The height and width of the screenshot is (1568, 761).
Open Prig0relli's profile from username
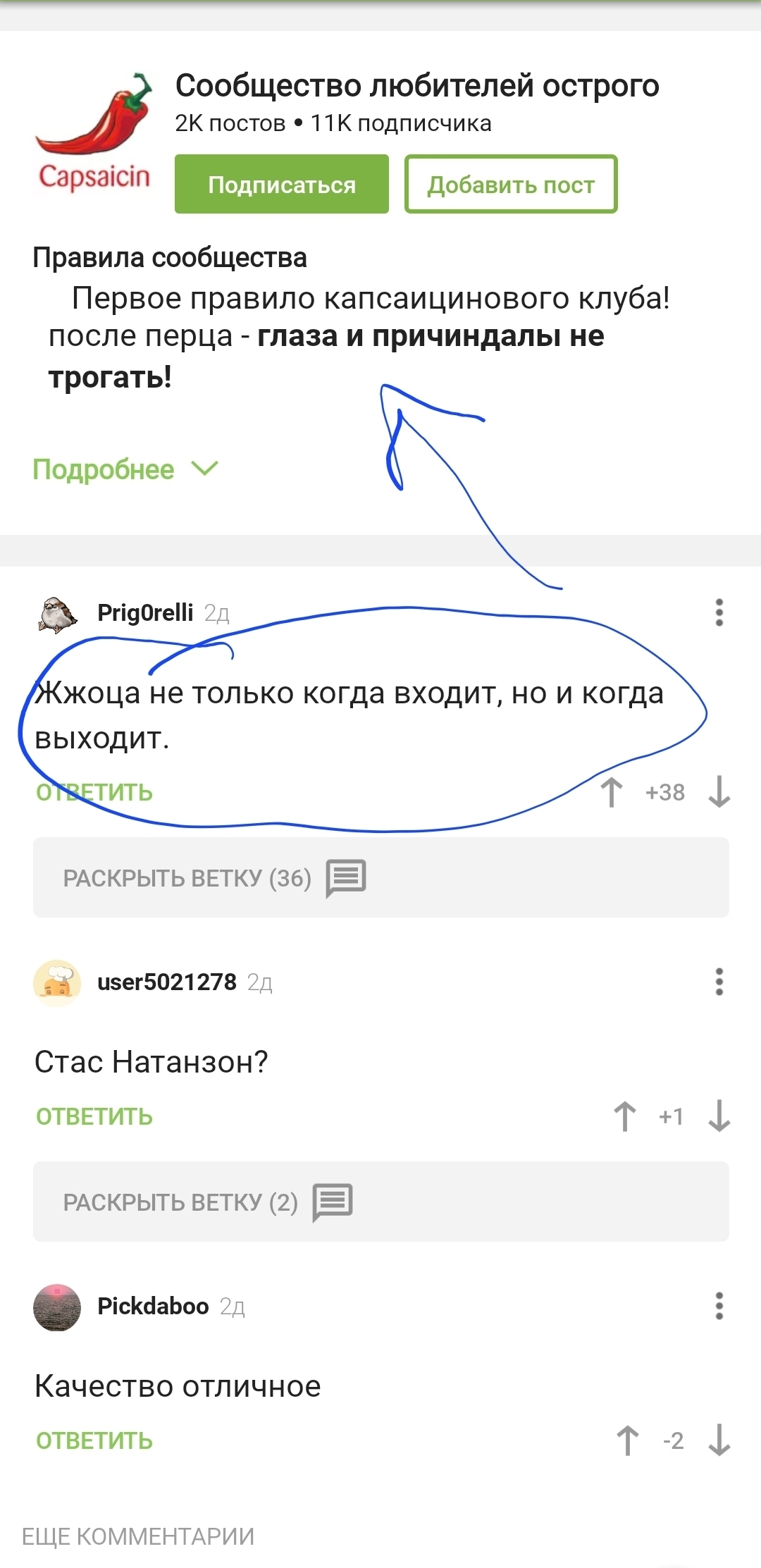coord(145,613)
